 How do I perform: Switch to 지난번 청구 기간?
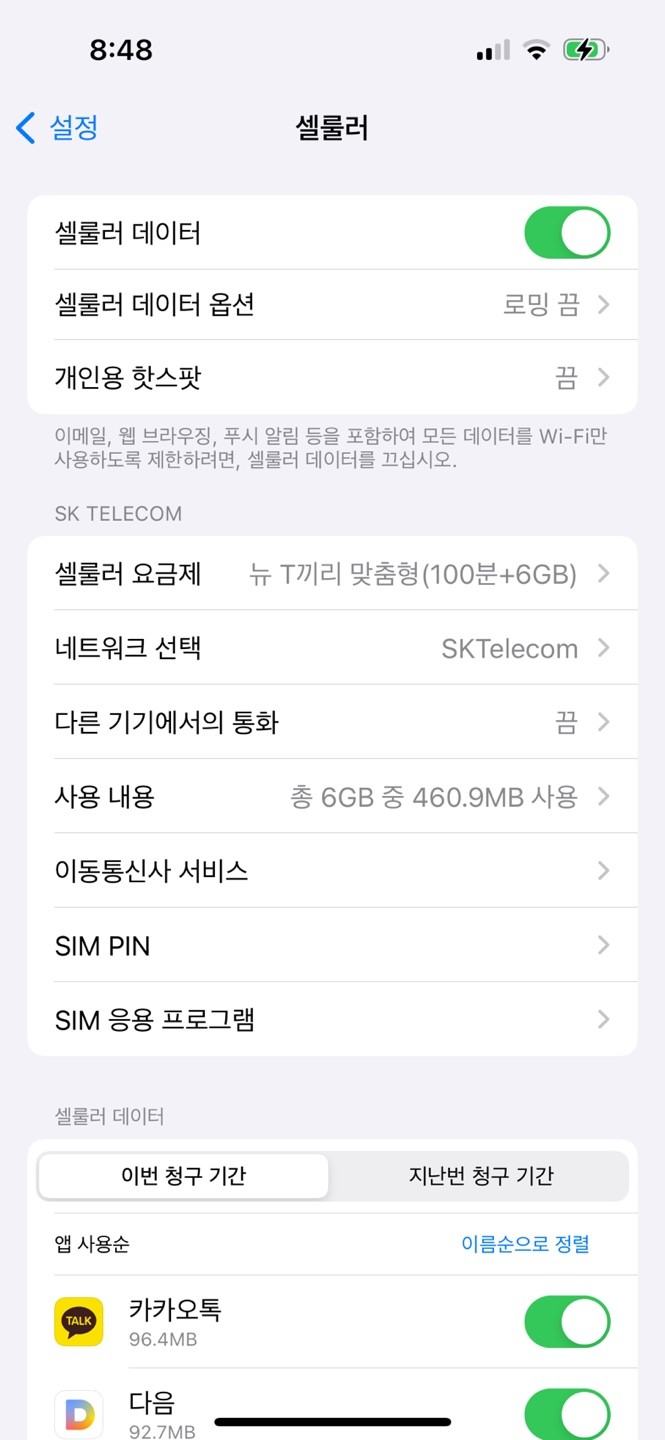tap(480, 1176)
